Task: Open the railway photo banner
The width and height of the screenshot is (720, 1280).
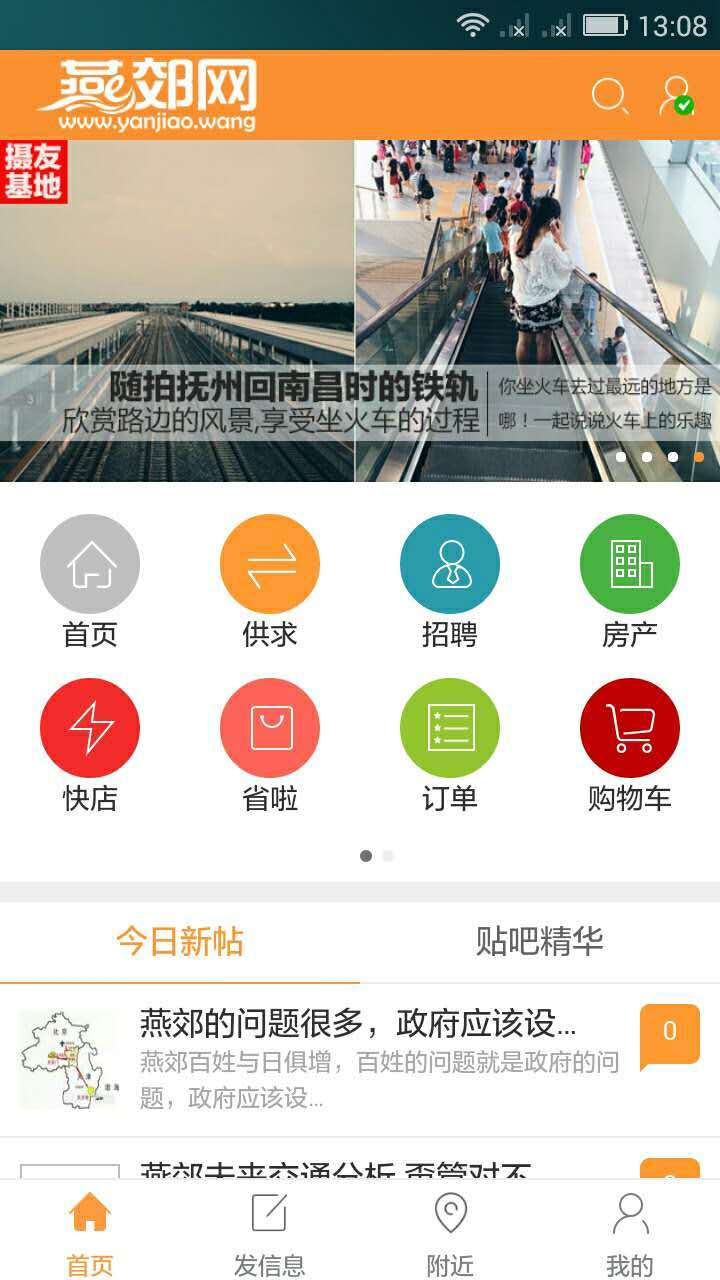Action: point(360,311)
